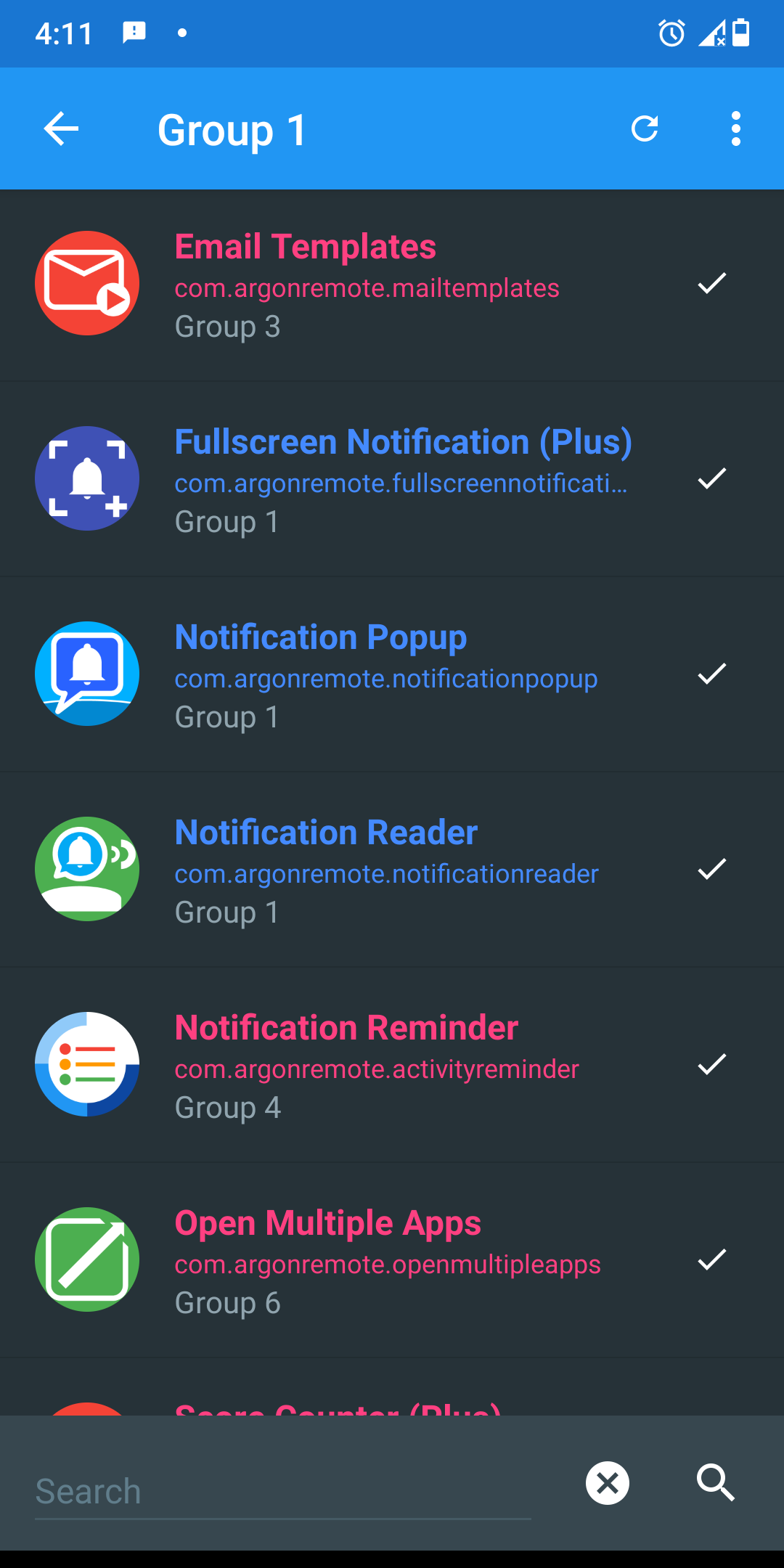Open the overflow menu
784x1568 pixels.
click(735, 129)
